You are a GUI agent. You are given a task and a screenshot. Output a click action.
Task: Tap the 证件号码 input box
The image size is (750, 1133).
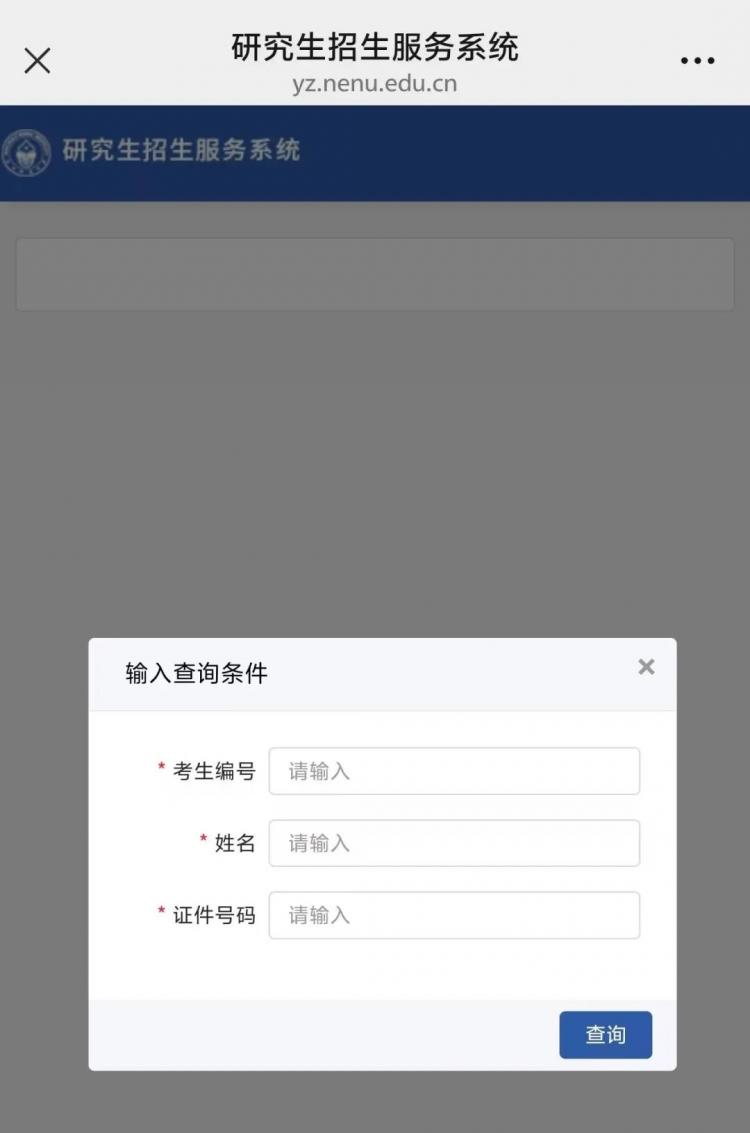(x=454, y=915)
